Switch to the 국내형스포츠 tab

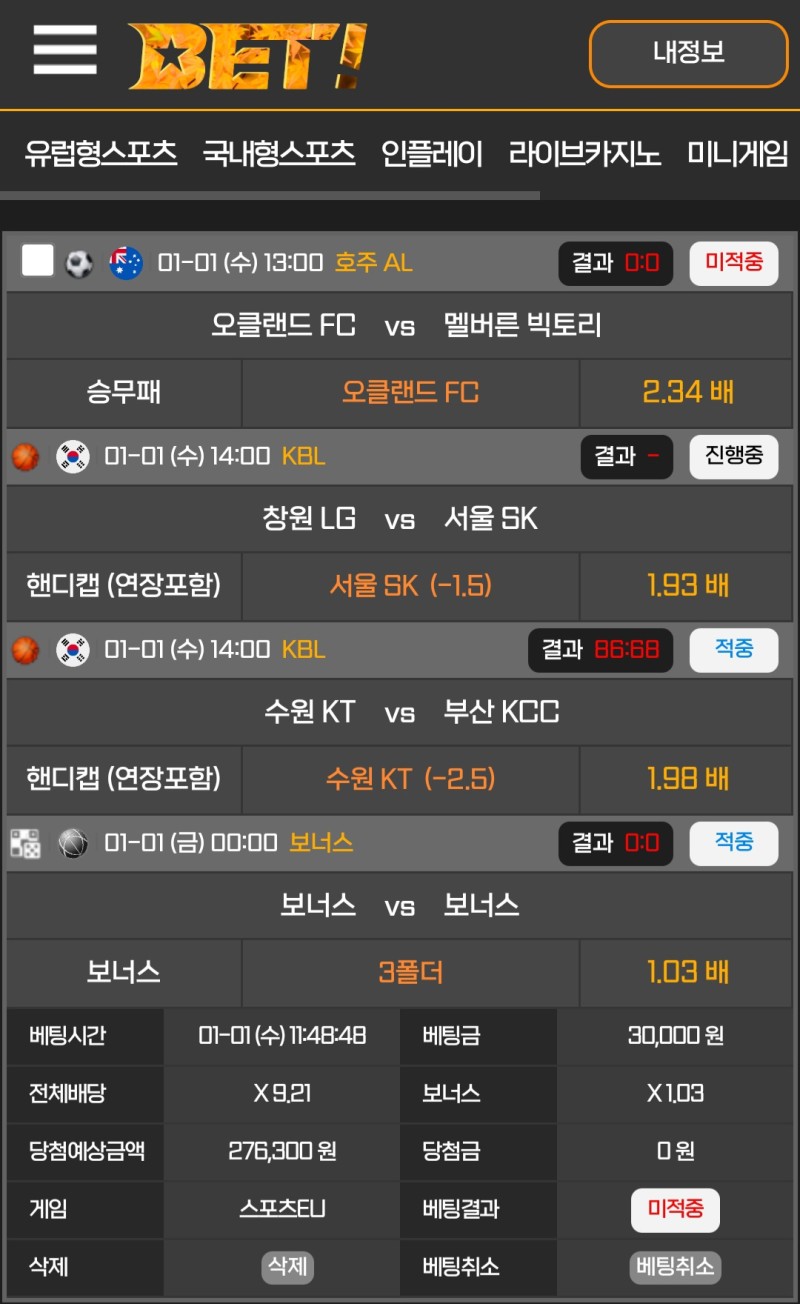[x=279, y=154]
